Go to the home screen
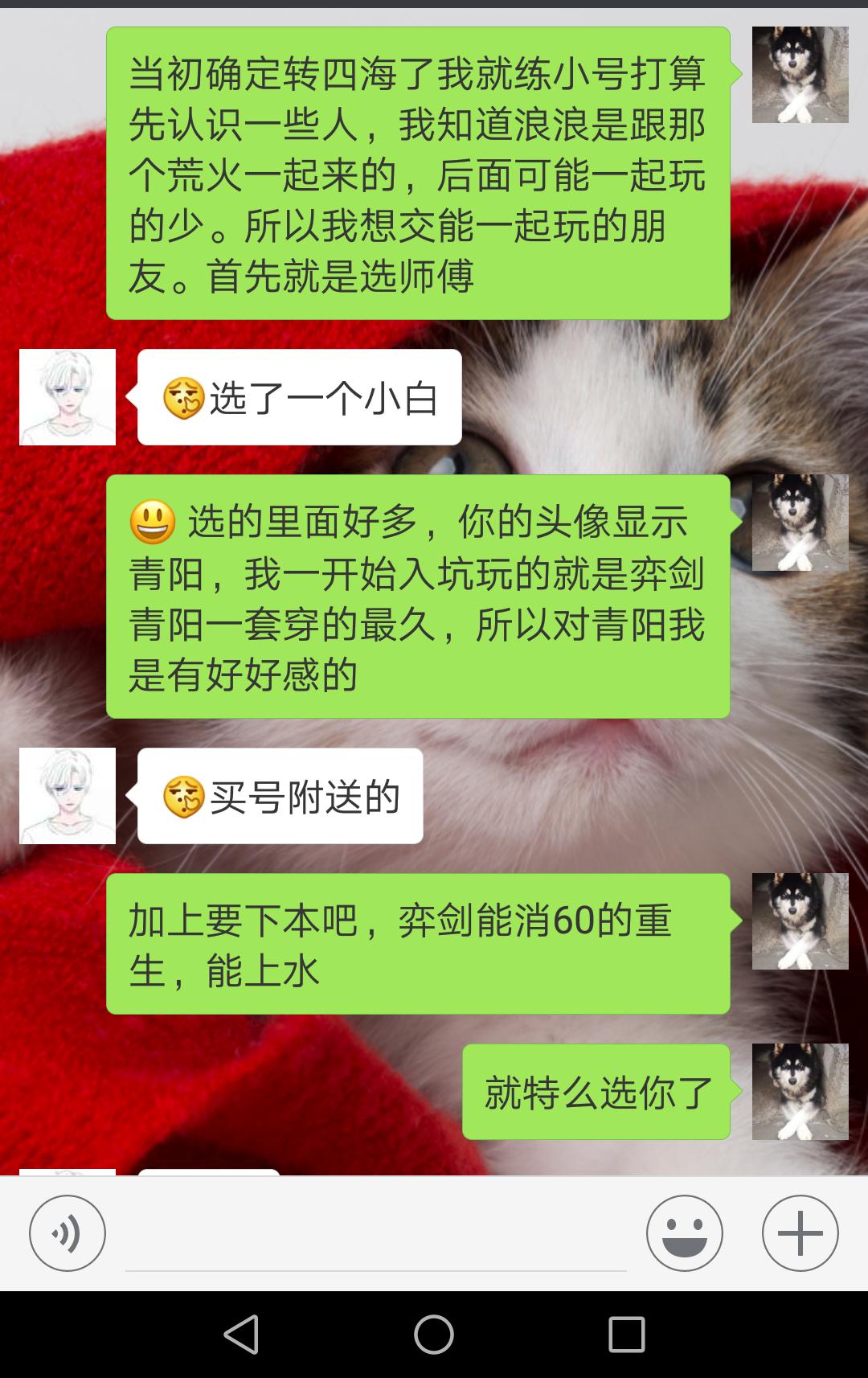The image size is (868, 1378). pos(434,1335)
